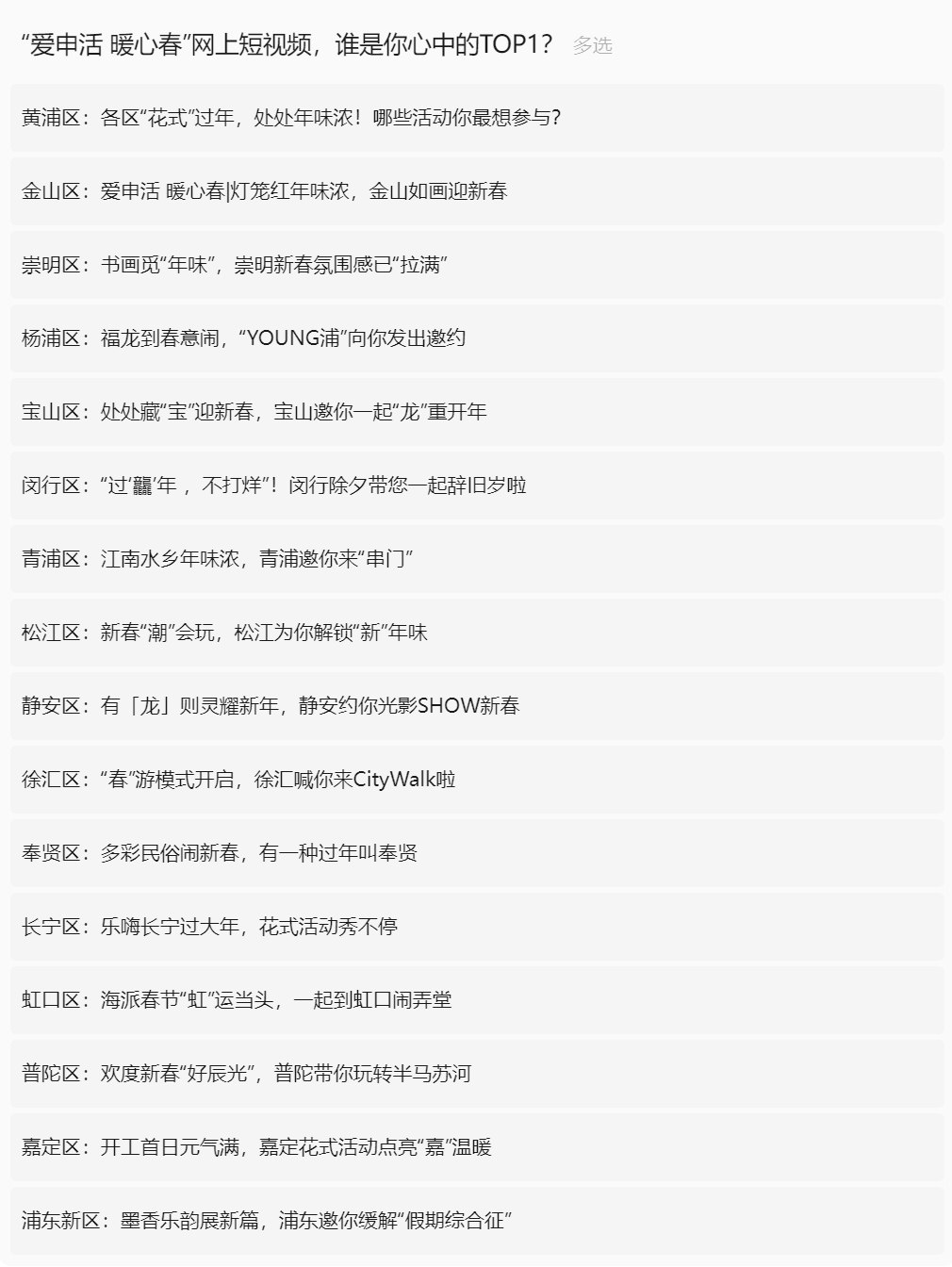Select the 松江区 entry

tap(477, 633)
